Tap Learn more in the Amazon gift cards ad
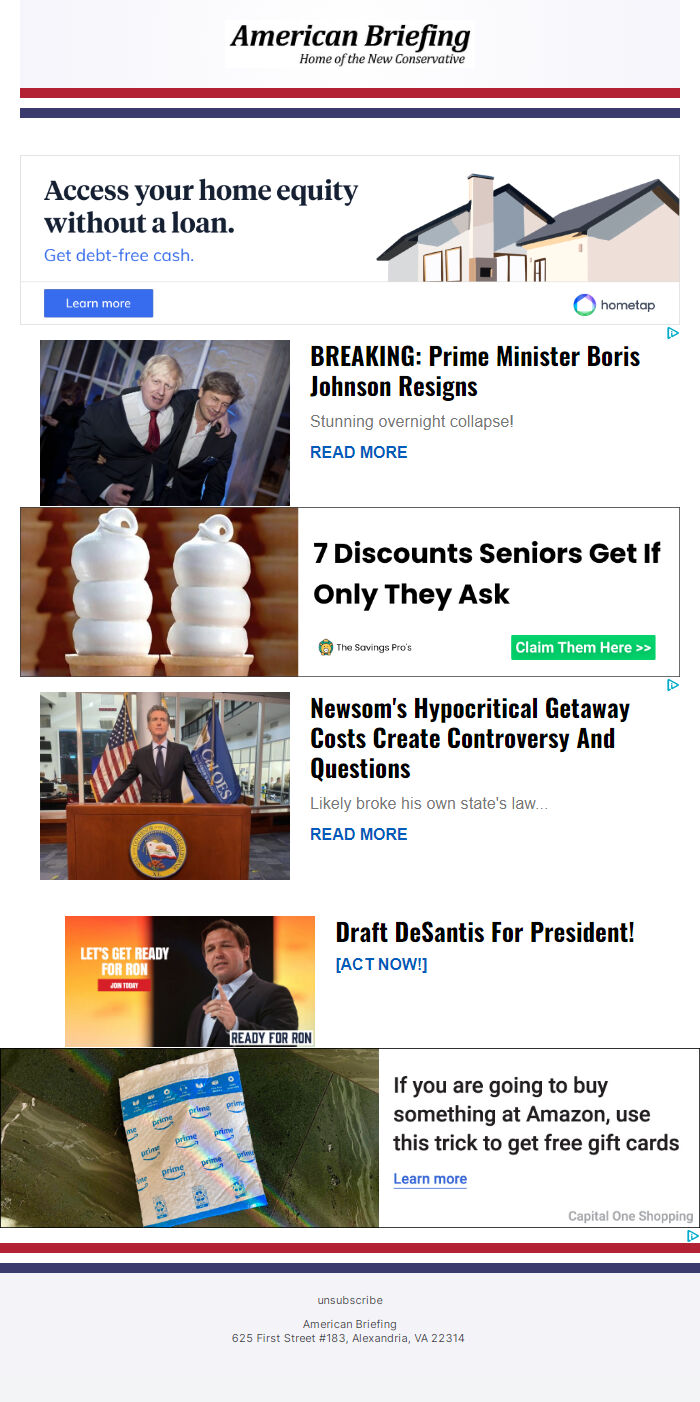The height and width of the screenshot is (1402, 700). 430,1179
